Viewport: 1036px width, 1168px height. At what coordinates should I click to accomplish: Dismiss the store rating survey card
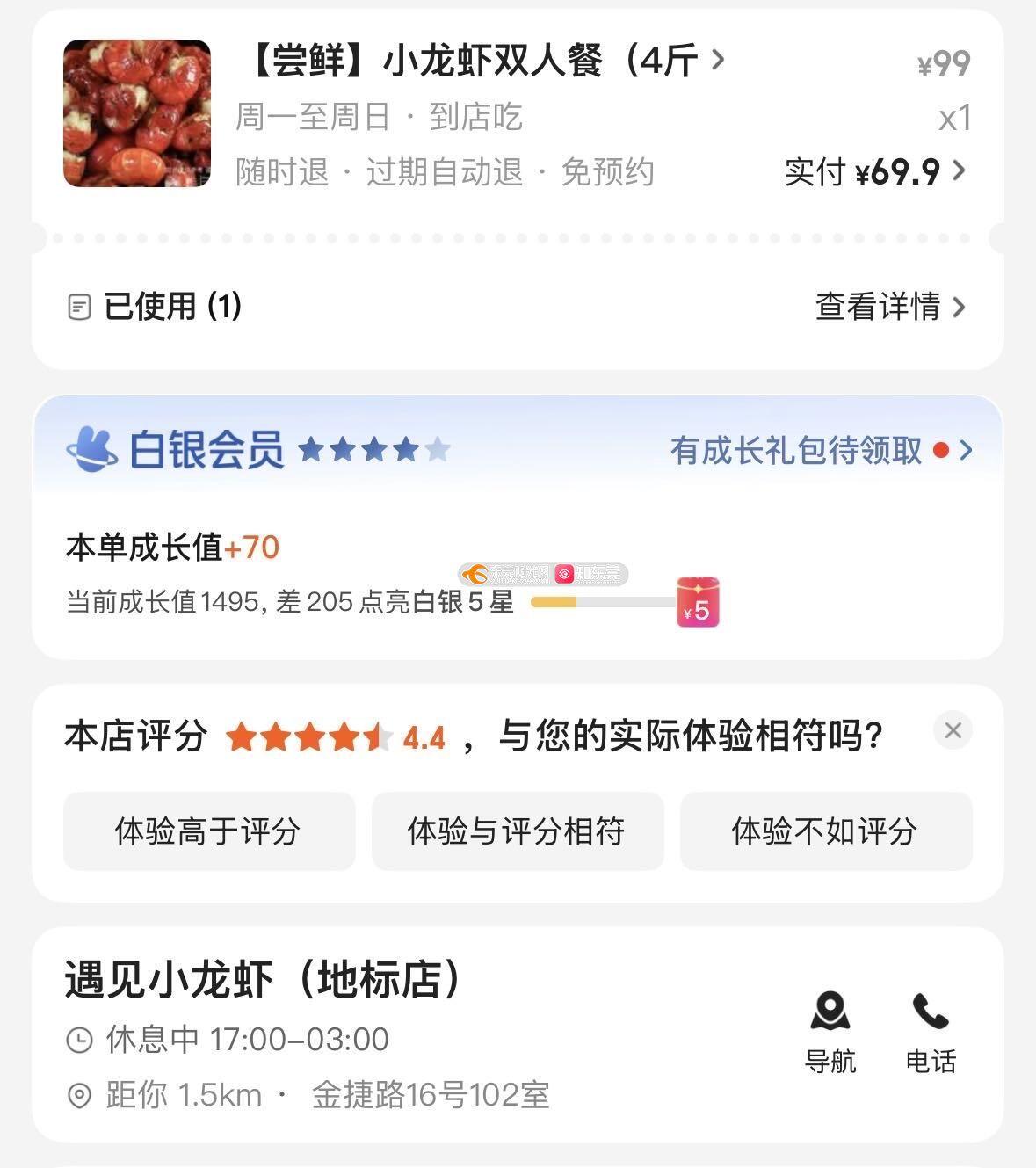(953, 730)
